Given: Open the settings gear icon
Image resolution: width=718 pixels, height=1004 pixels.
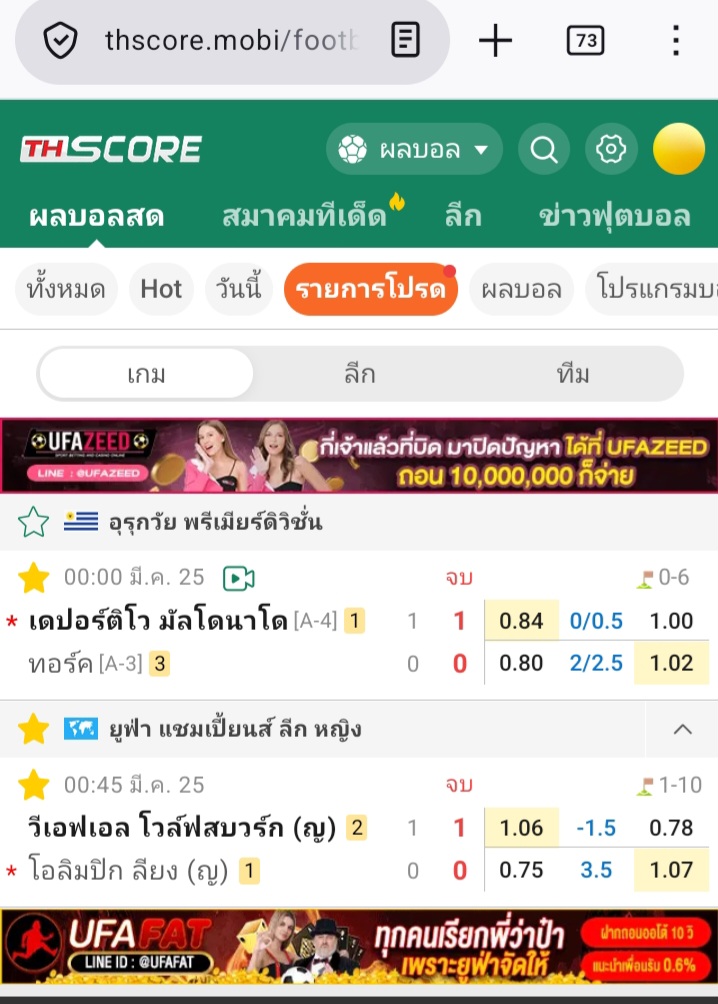Looking at the screenshot, I should tap(610, 150).
